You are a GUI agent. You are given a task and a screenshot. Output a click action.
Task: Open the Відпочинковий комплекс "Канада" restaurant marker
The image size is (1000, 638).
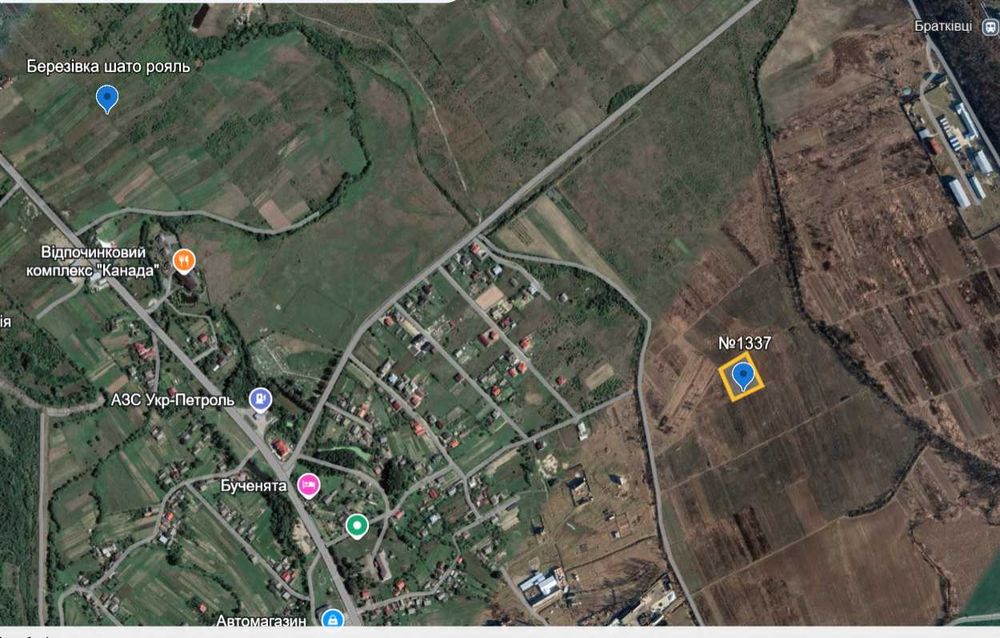(x=183, y=261)
